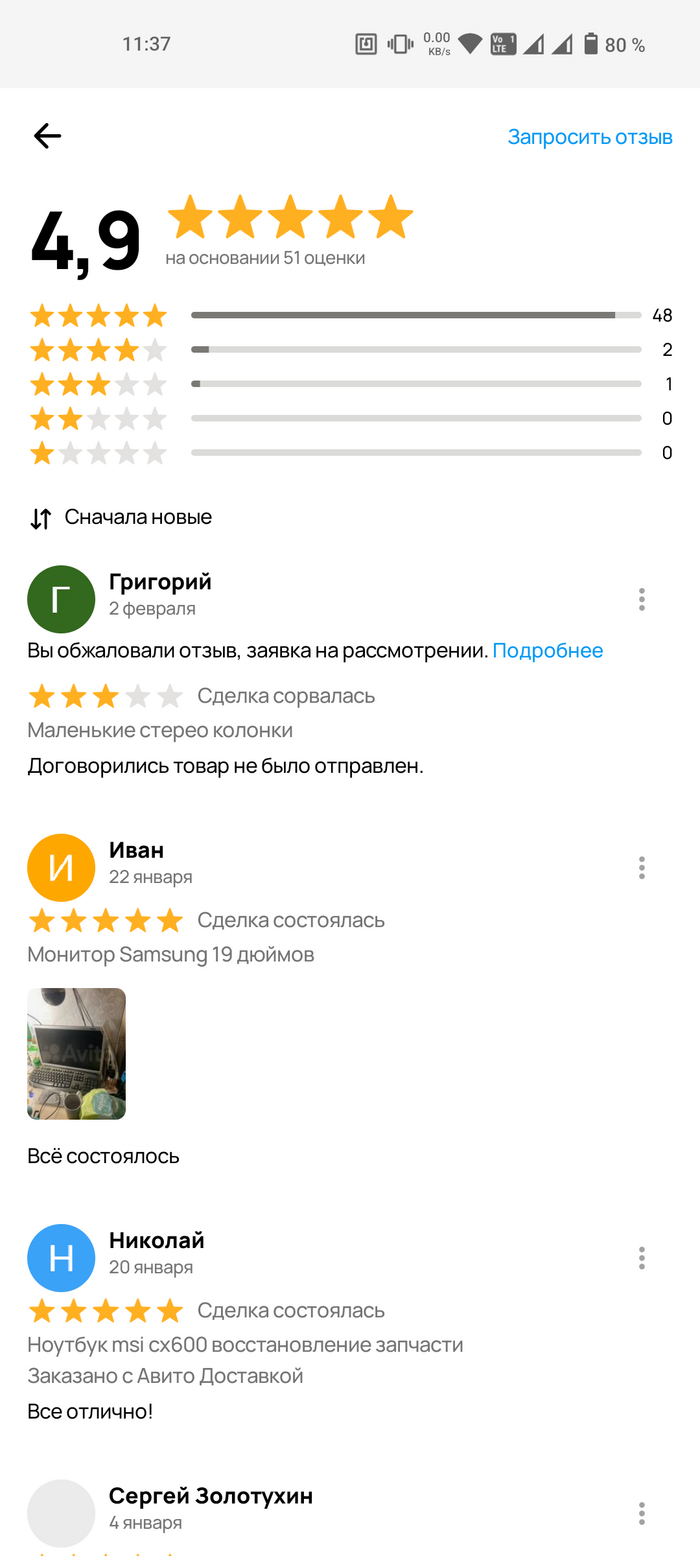The height and width of the screenshot is (1556, 700).
Task: Filter reviews by the five-star rating row
Action: 350,316
